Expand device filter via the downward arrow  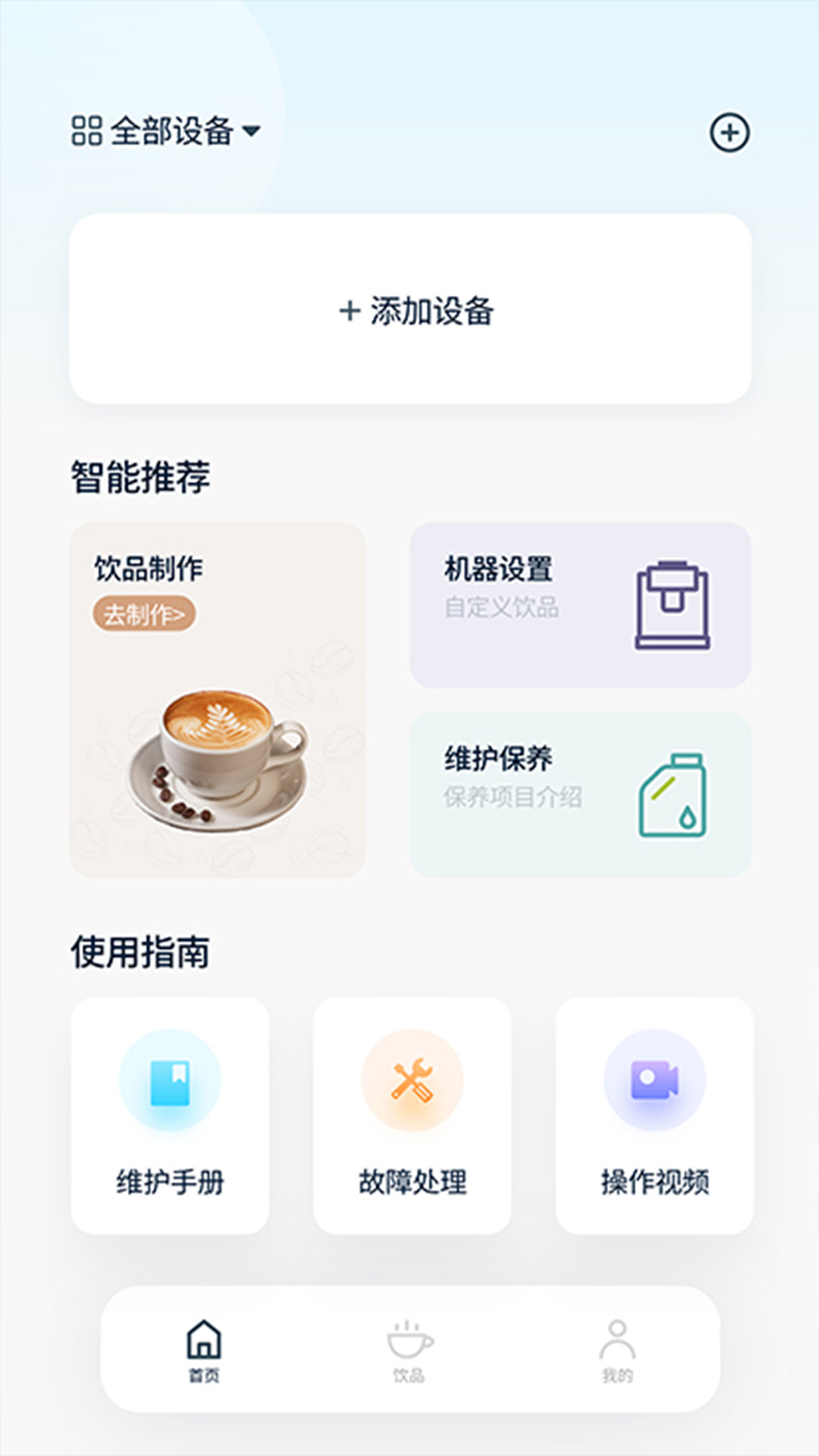tap(253, 130)
